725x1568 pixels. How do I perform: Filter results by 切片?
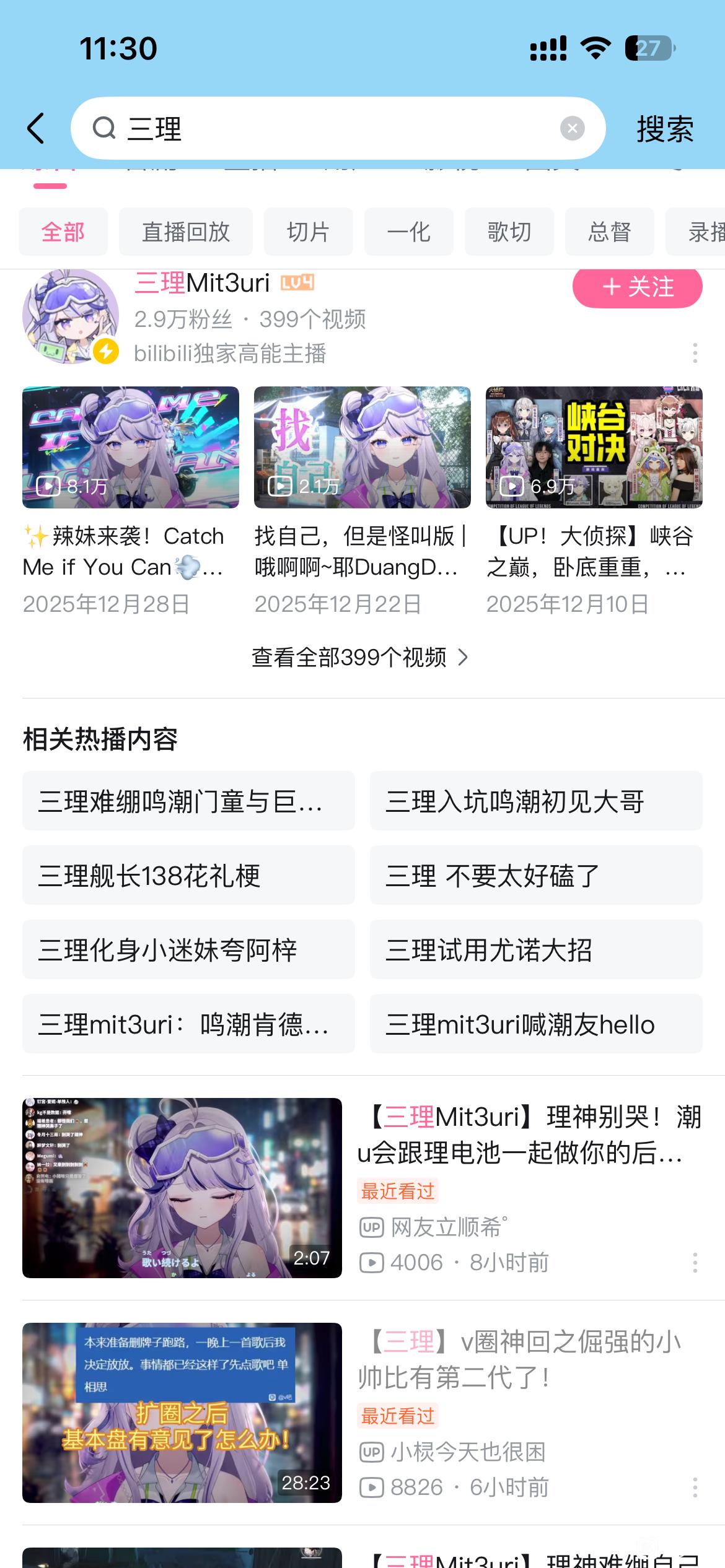tap(308, 232)
